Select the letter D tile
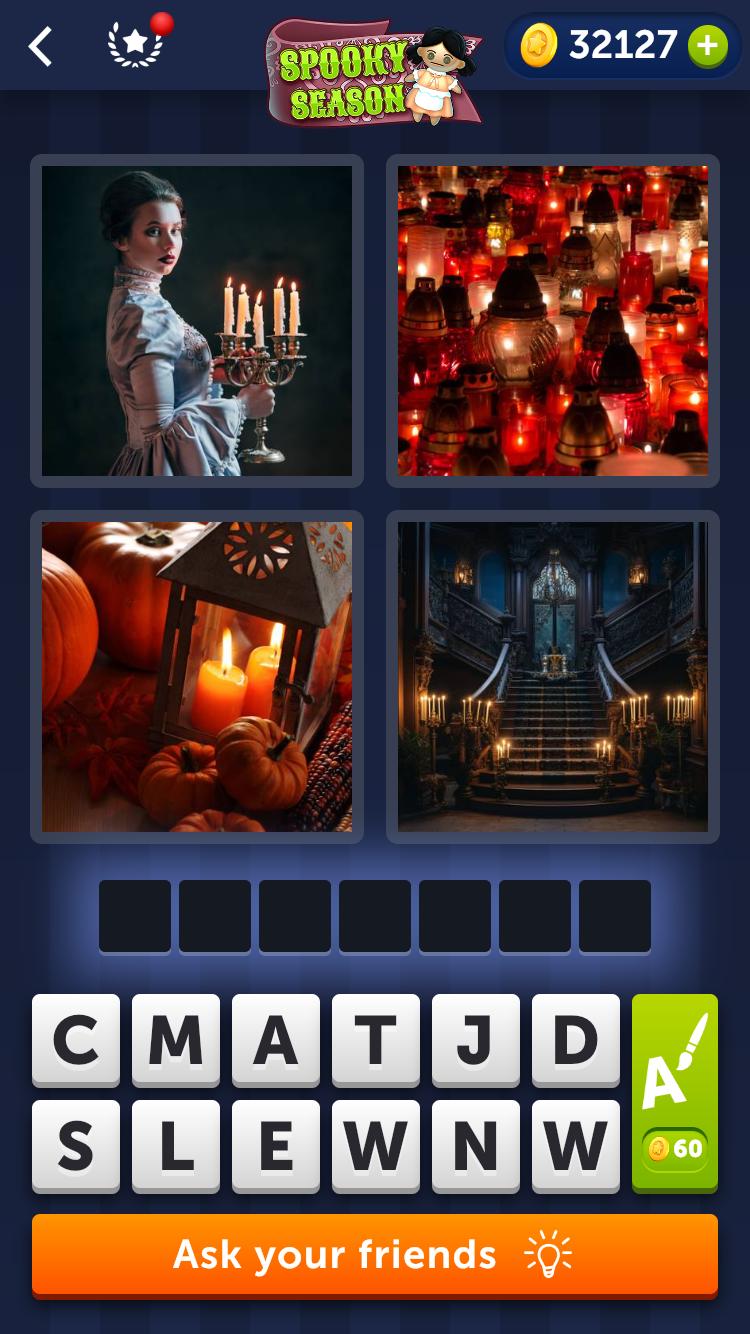Screen dimensions: 750x1334 tap(576, 1040)
